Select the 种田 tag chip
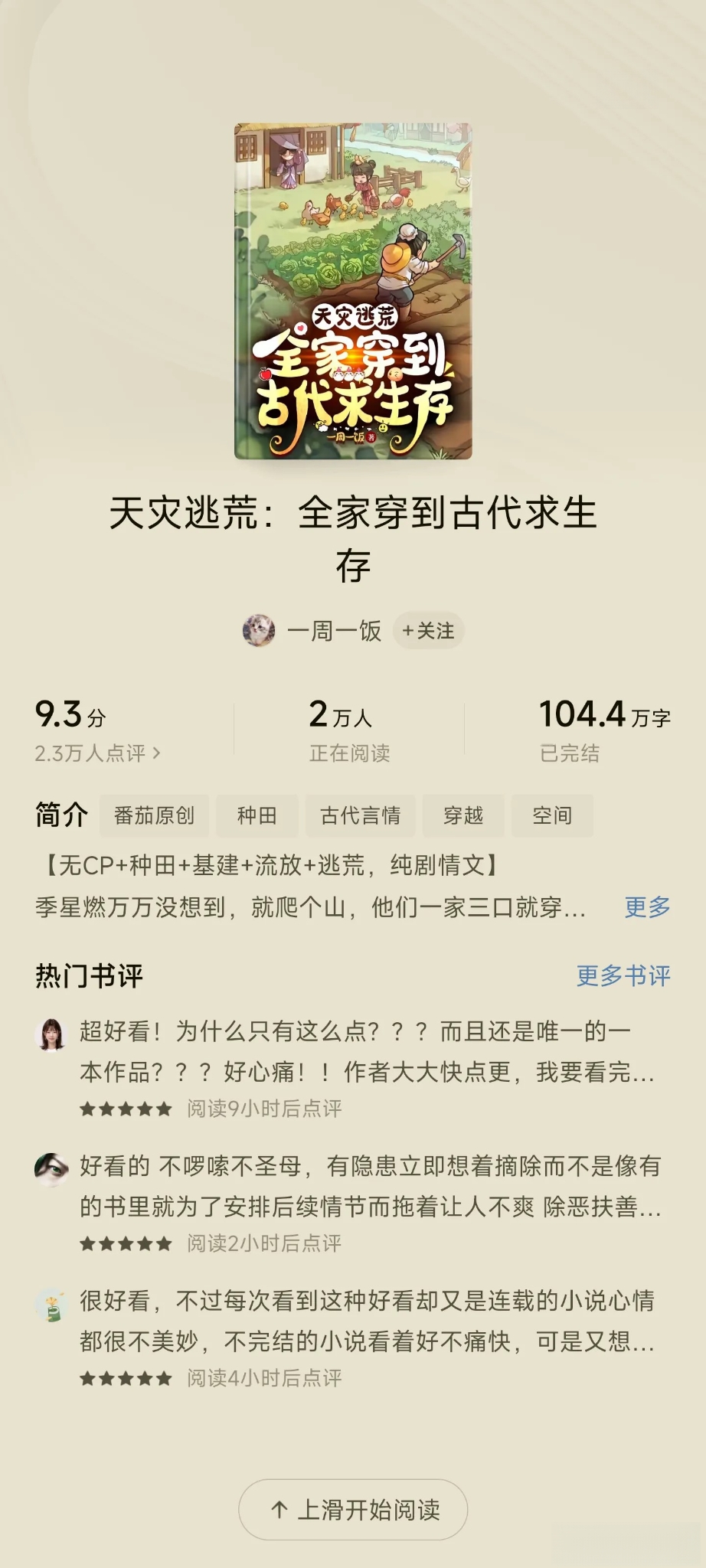706x1568 pixels. [257, 815]
